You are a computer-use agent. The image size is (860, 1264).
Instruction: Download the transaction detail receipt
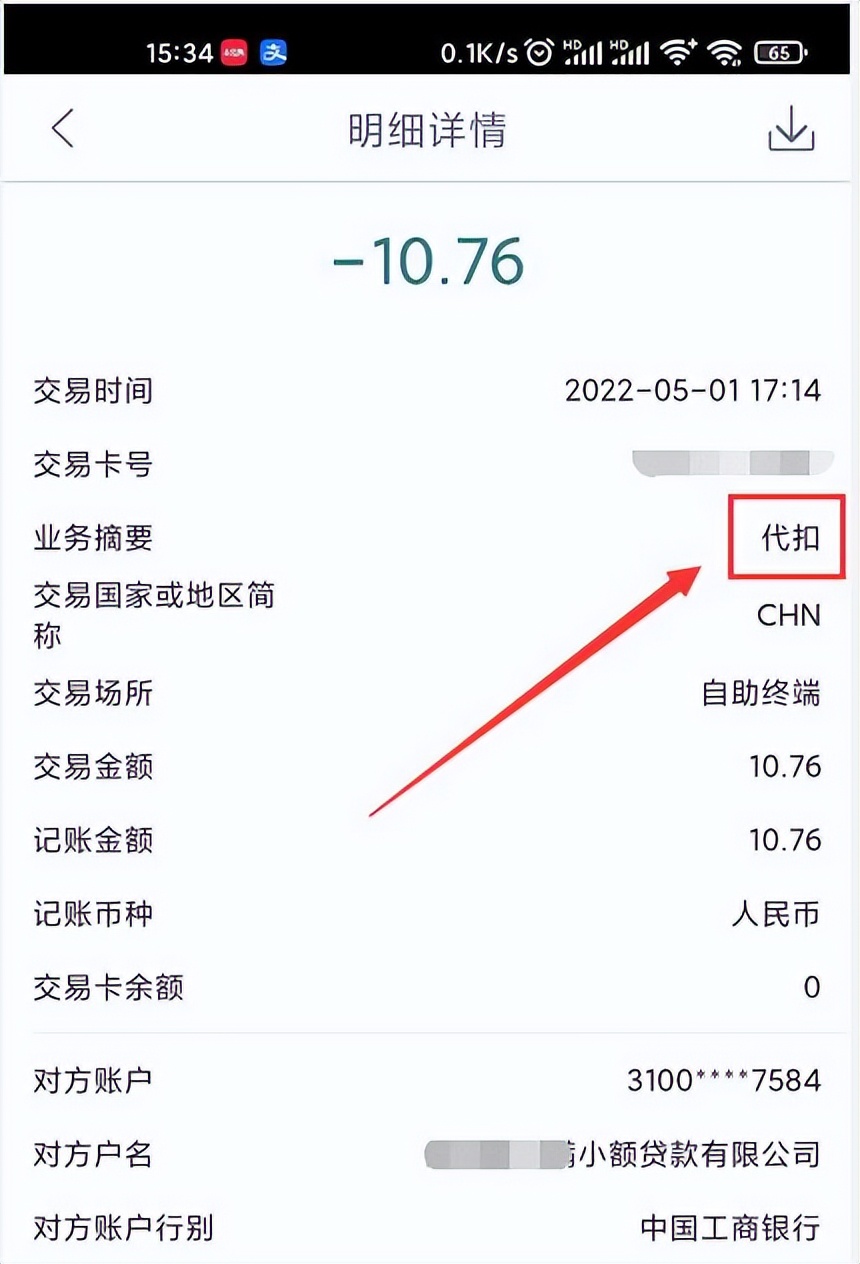pyautogui.click(x=791, y=129)
